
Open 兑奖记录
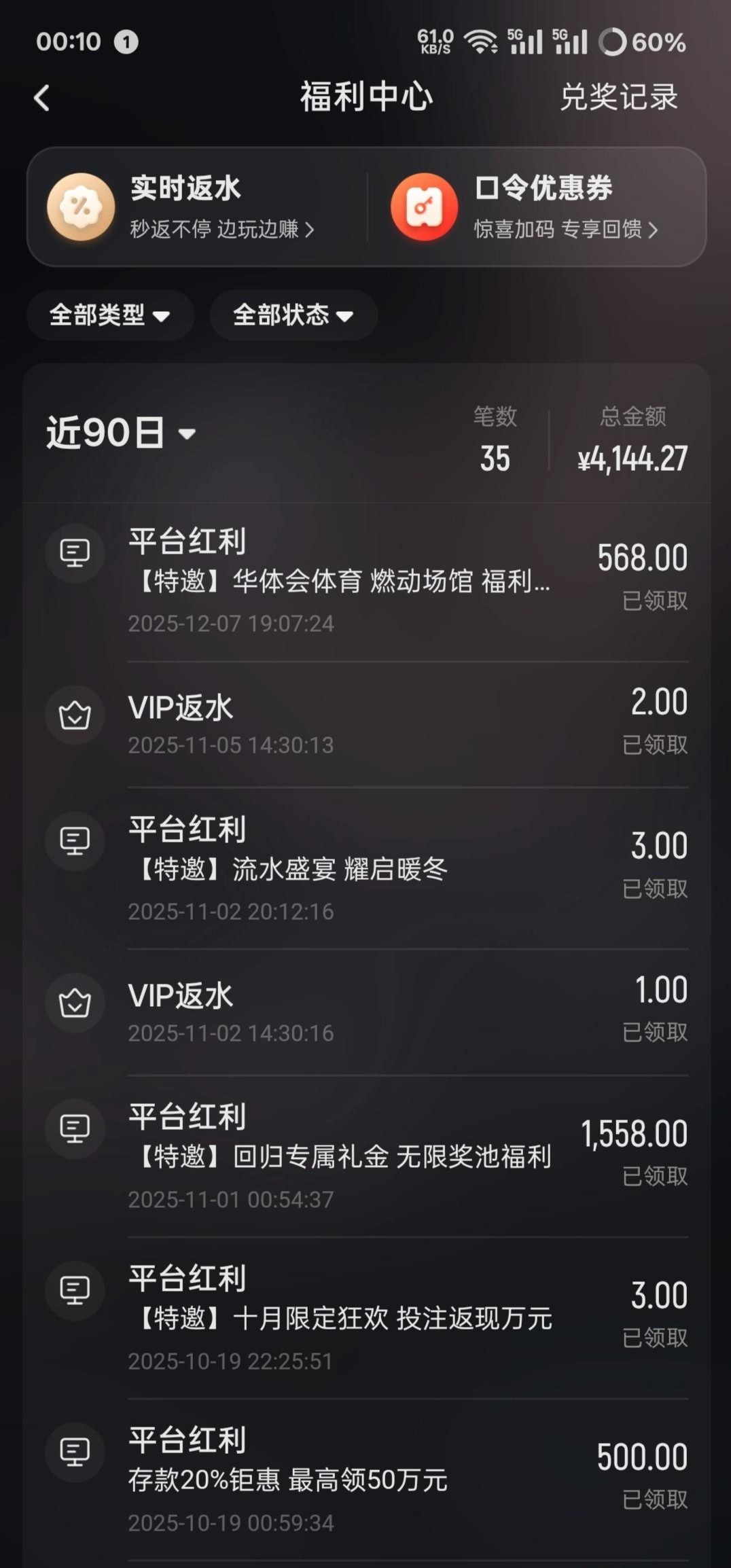[x=618, y=97]
